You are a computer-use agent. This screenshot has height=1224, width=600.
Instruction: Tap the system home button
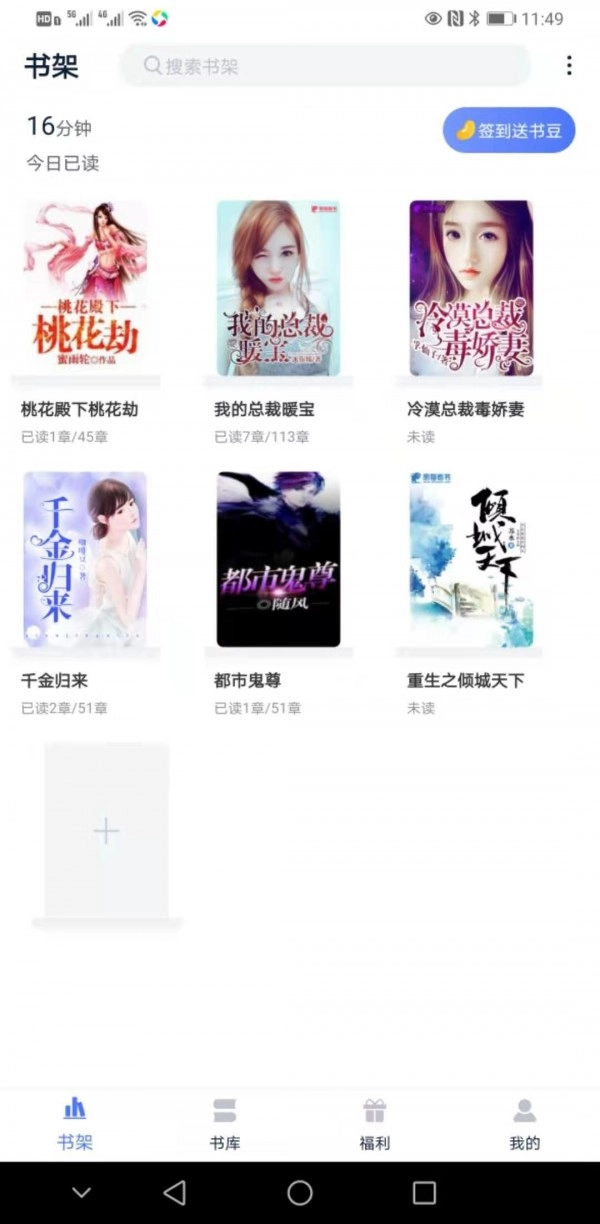point(300,1192)
